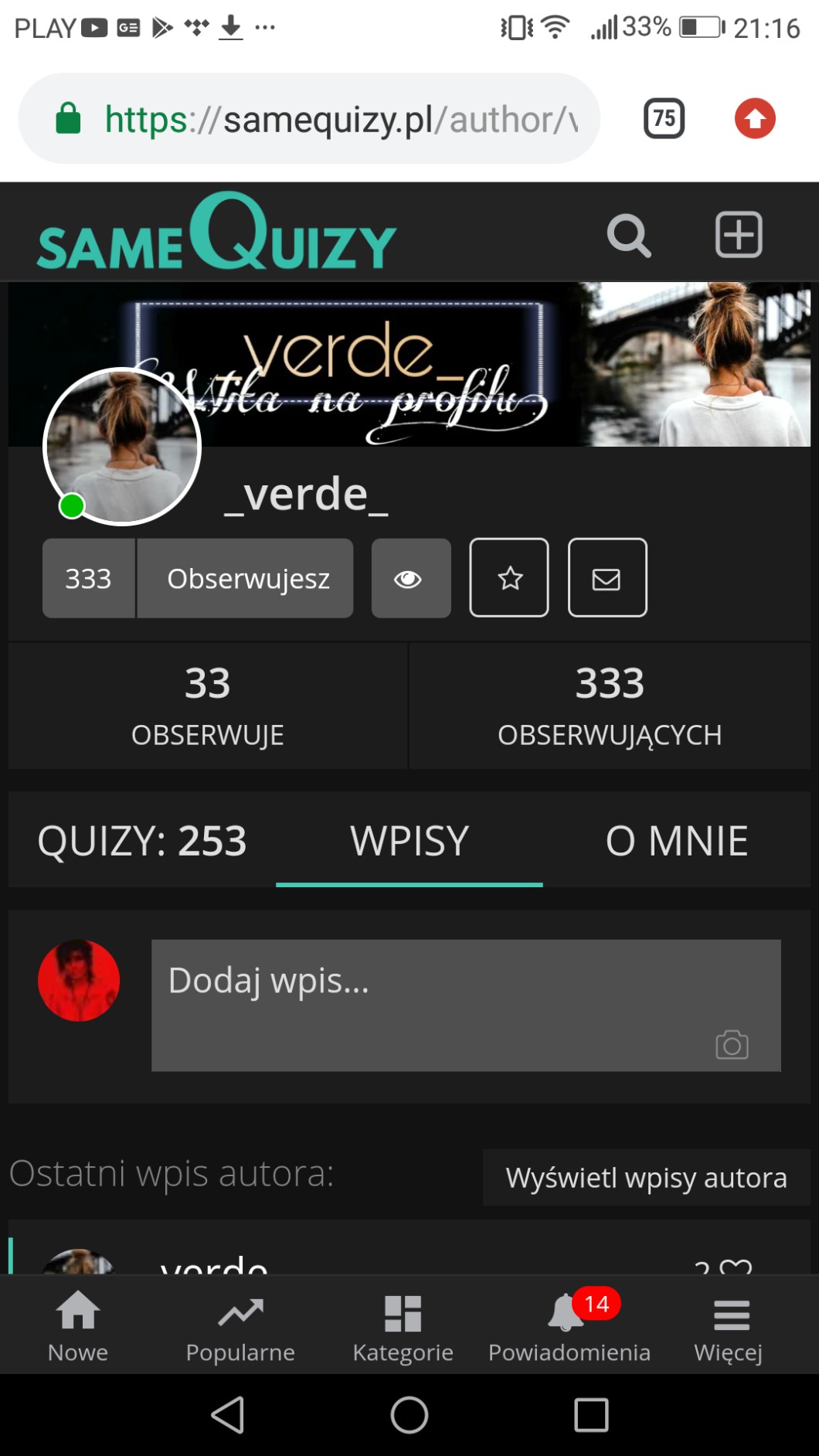Tap the star favorite icon

(509, 578)
